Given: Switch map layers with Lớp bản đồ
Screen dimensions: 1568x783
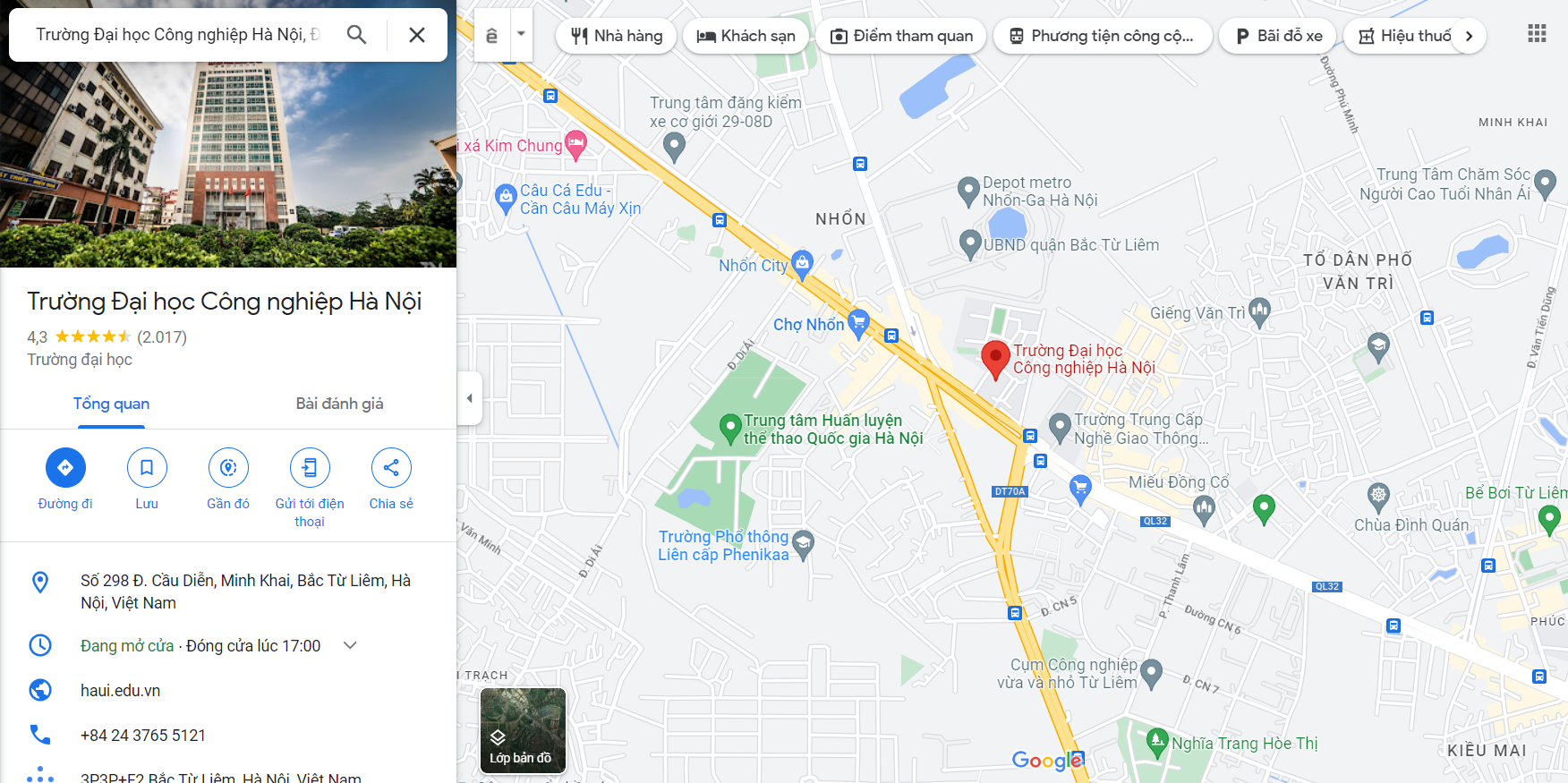Looking at the screenshot, I should 523,730.
